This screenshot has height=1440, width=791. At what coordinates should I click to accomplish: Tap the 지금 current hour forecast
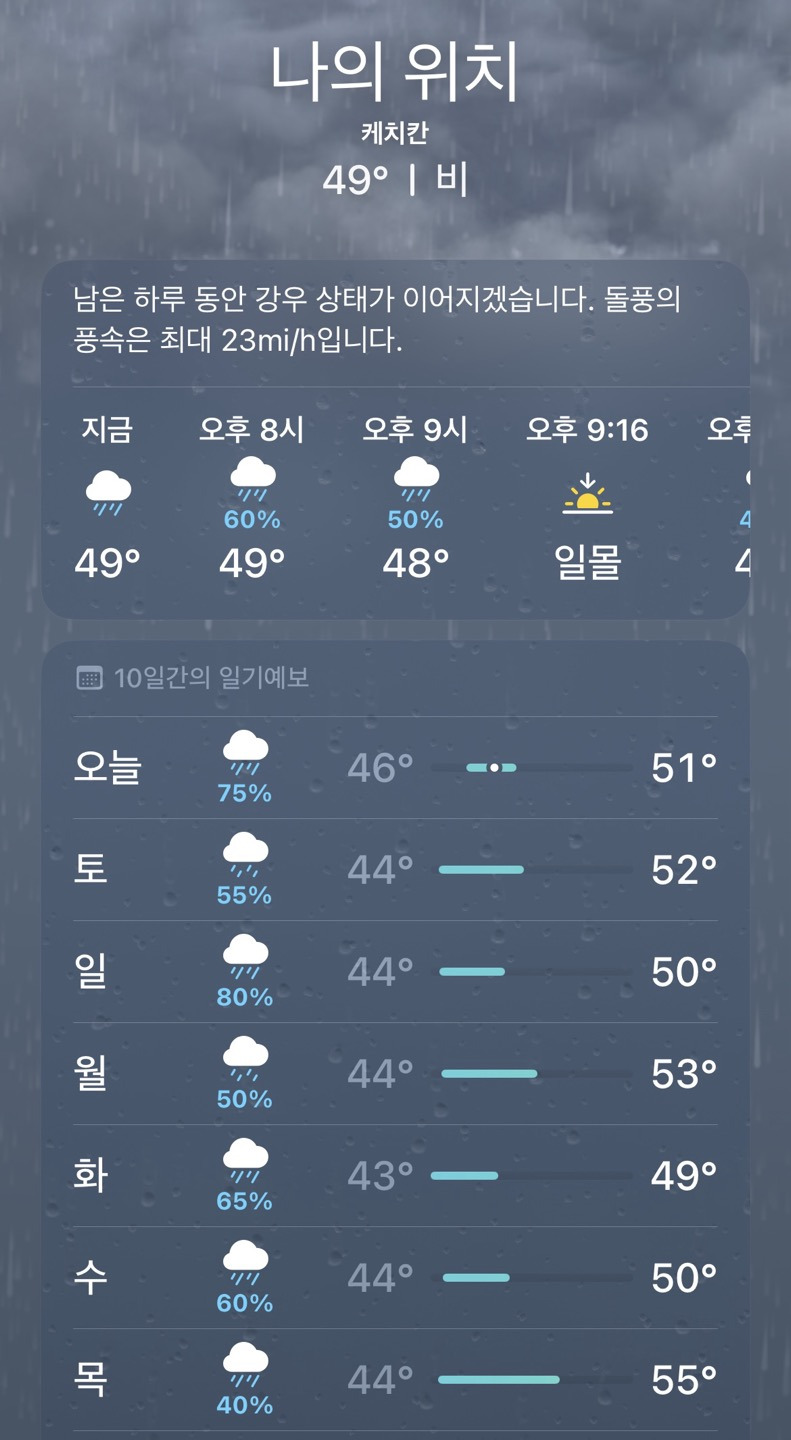coord(107,498)
